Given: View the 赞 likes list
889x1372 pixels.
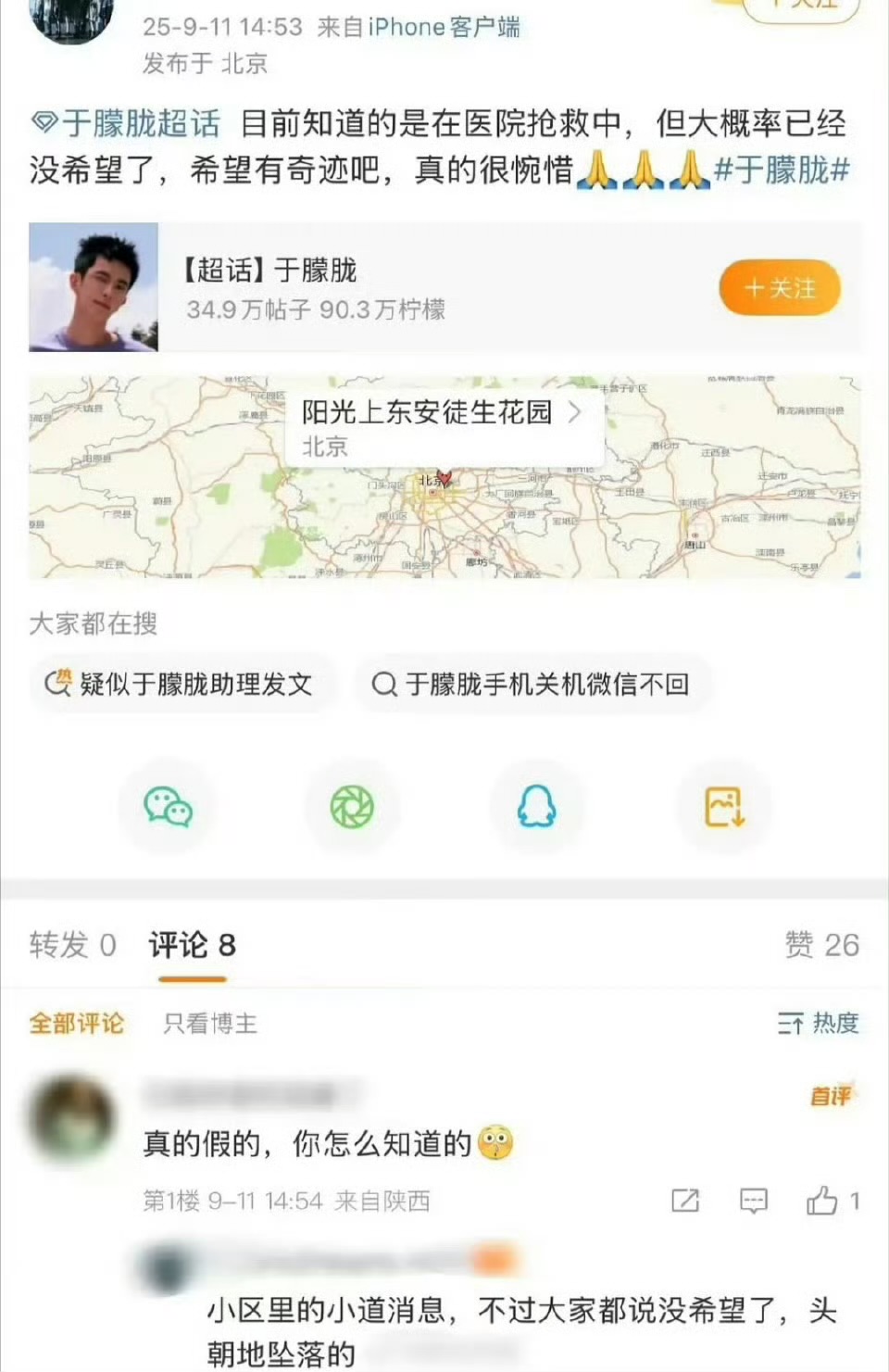Looking at the screenshot, I should (820, 945).
